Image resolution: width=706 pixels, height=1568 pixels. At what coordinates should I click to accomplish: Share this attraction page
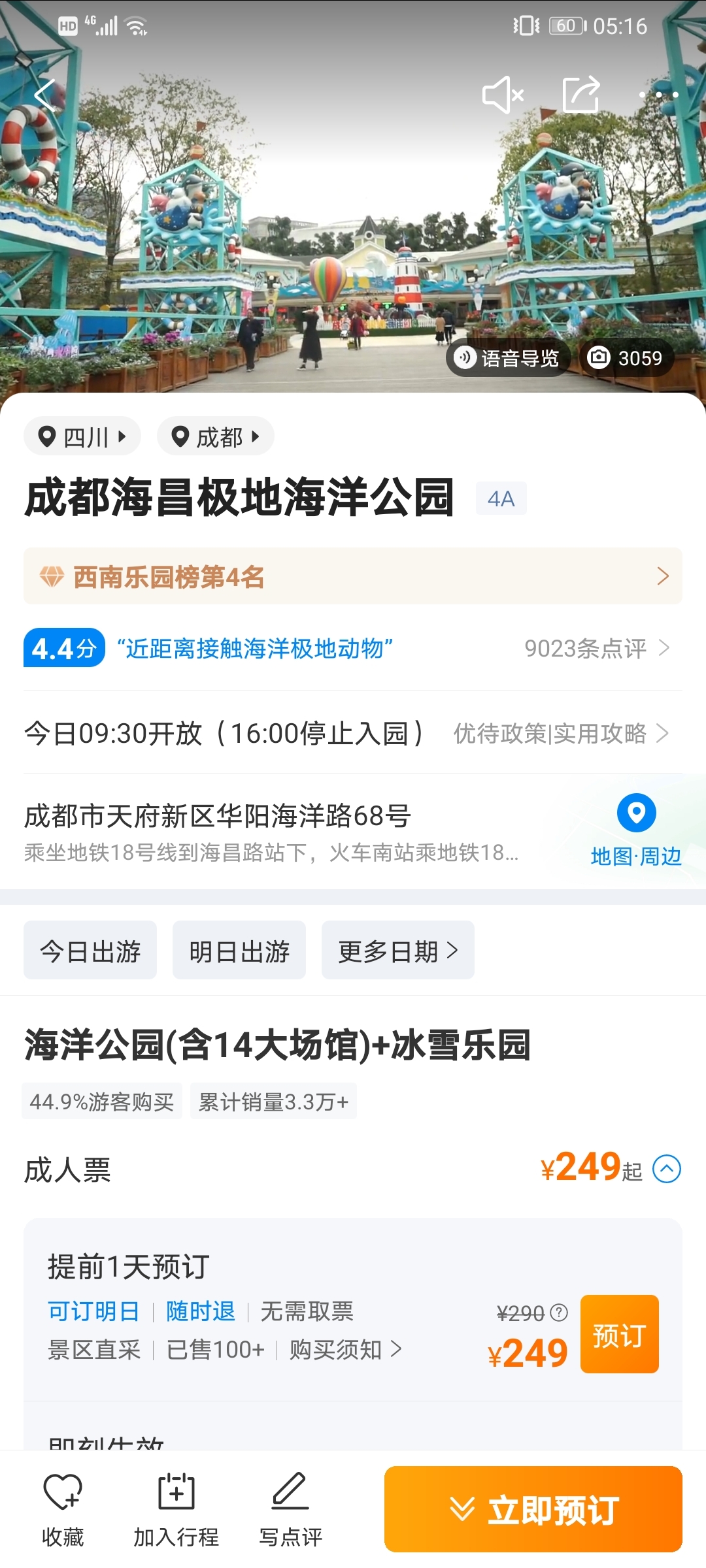[x=580, y=95]
